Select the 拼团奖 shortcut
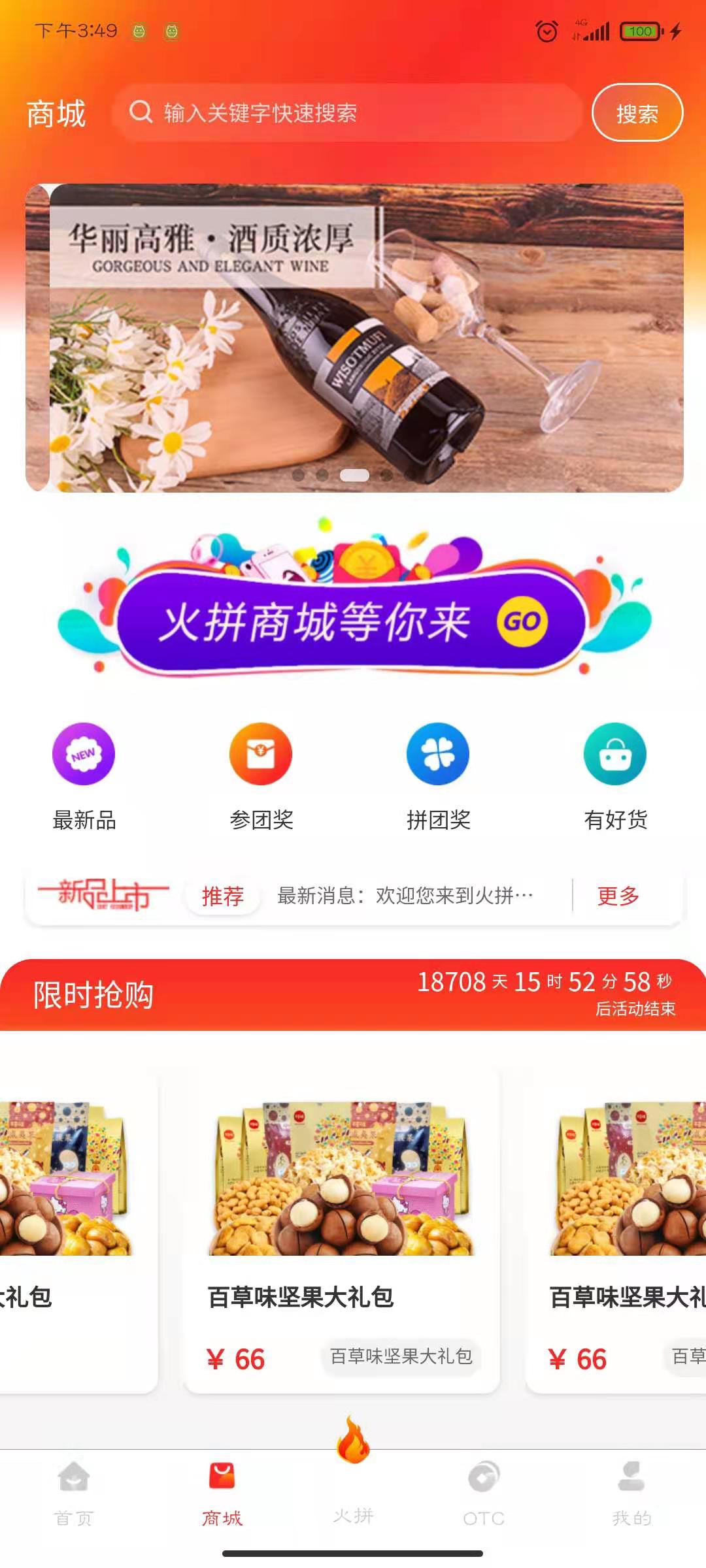 click(x=438, y=775)
